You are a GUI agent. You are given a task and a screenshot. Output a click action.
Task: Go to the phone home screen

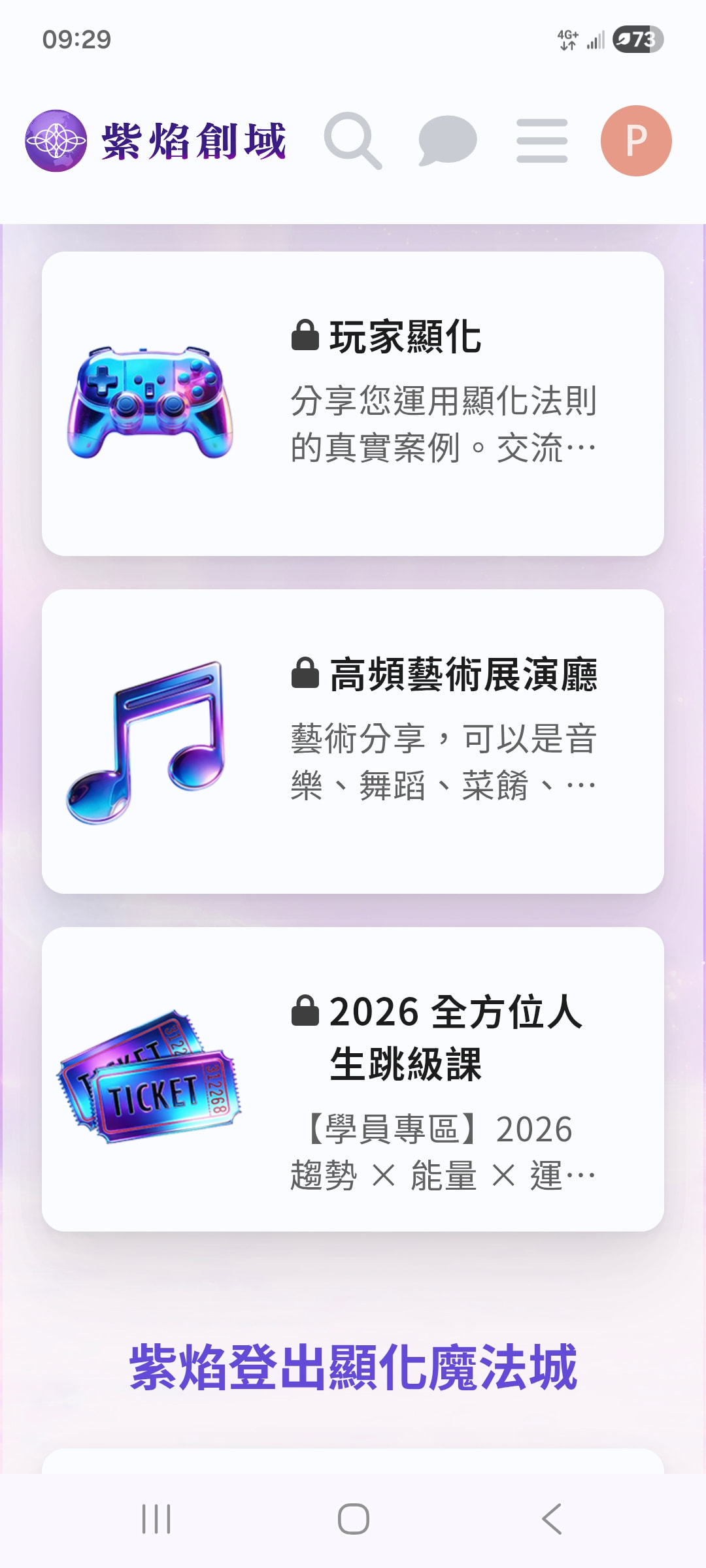[353, 1519]
